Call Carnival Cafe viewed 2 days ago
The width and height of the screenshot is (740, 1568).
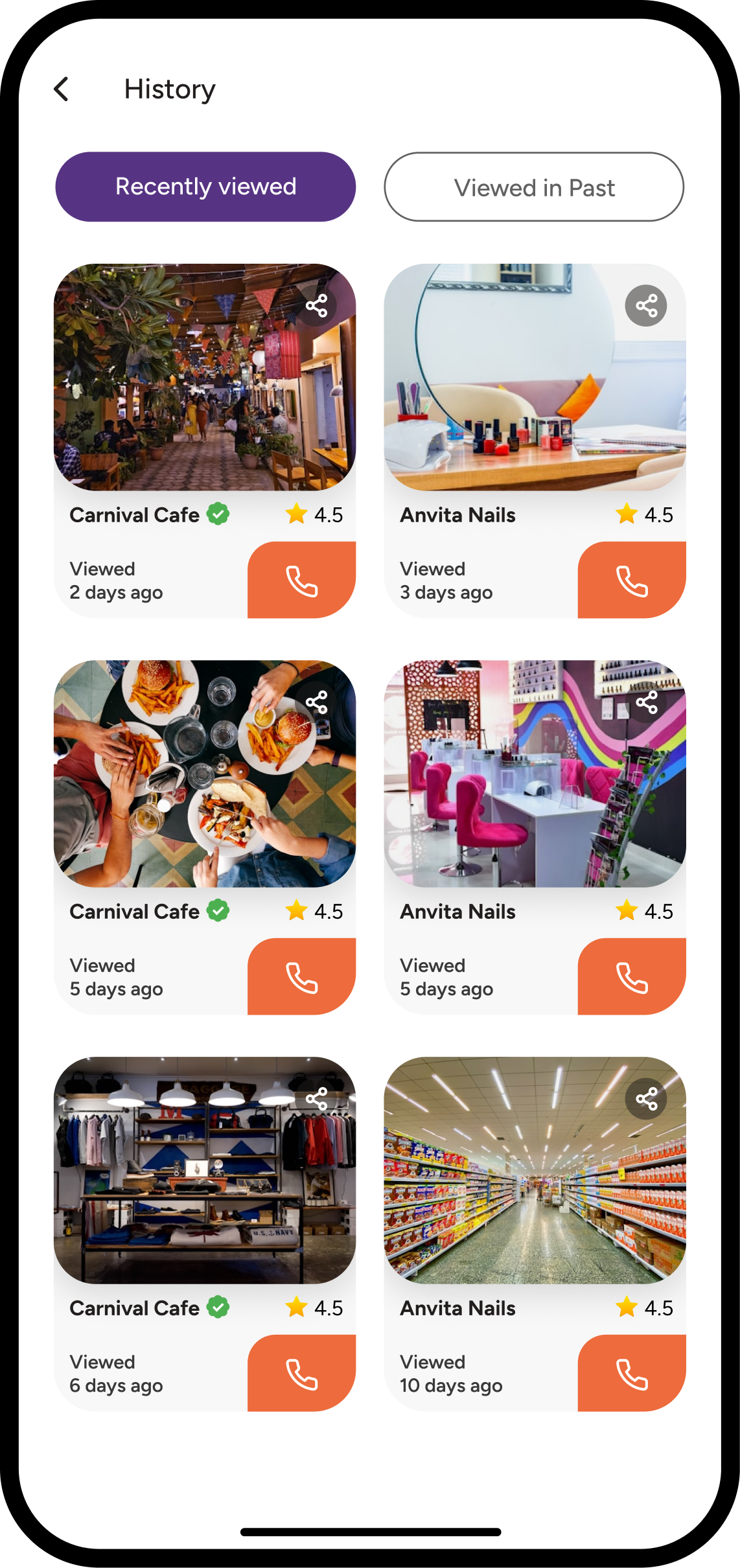[x=301, y=581]
